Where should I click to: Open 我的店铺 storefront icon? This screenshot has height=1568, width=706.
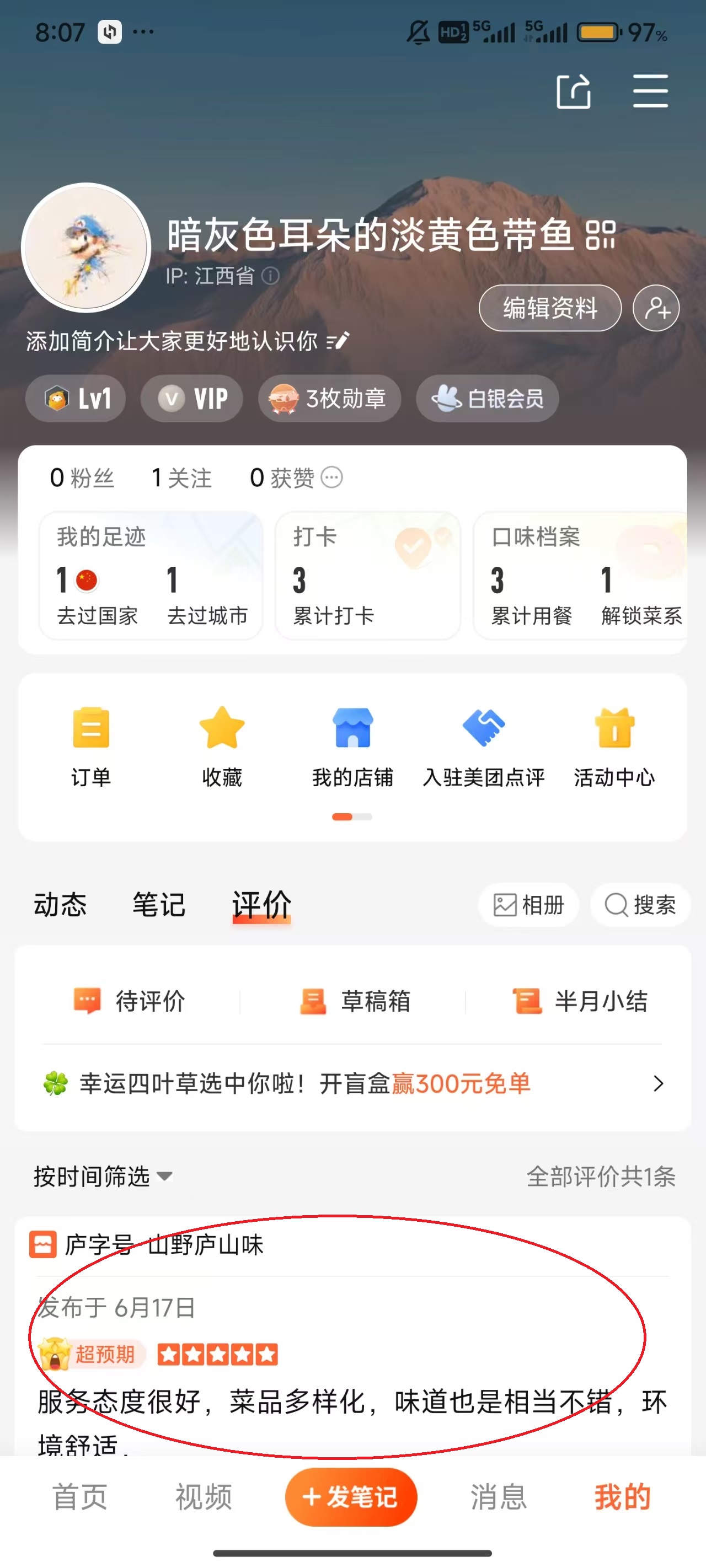click(354, 727)
